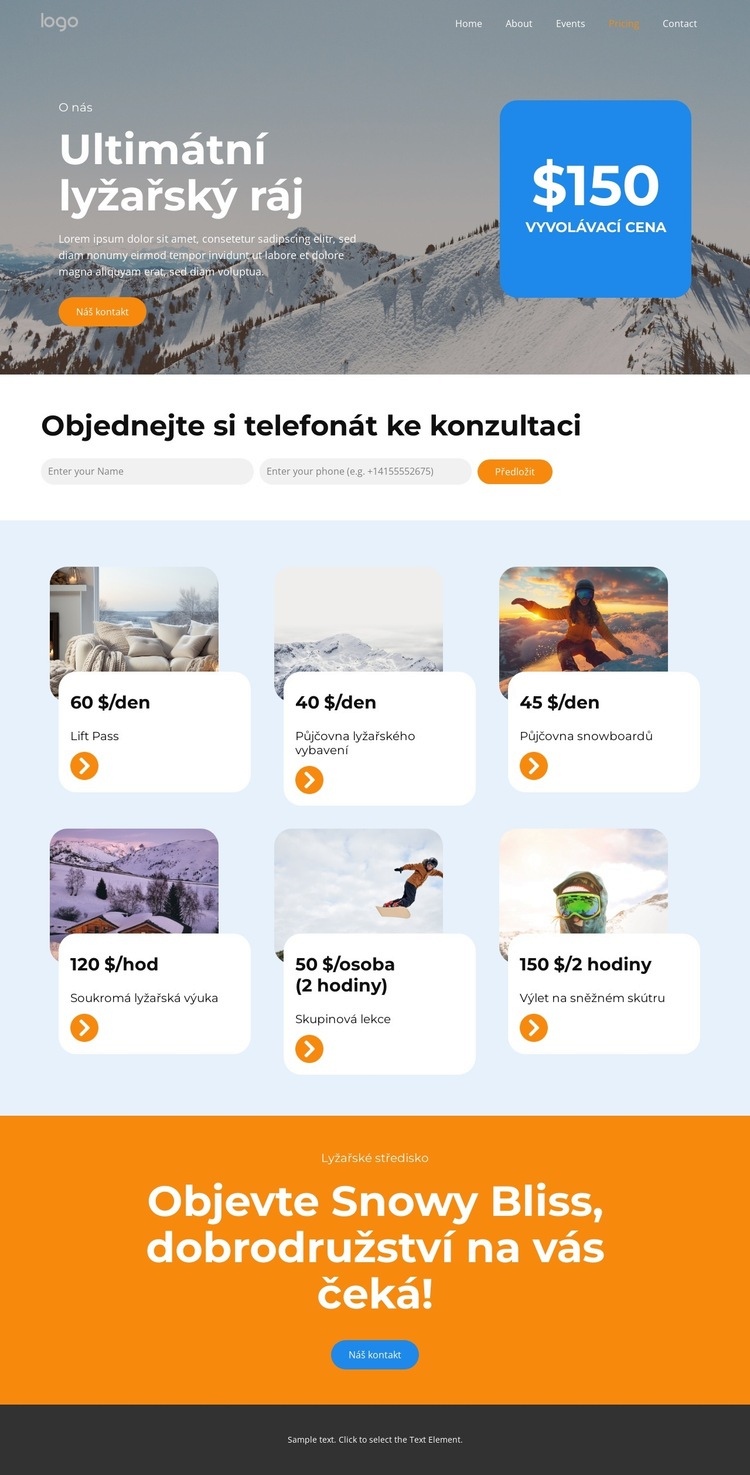750x1475 pixels.
Task: Click the arrow icon on Skupinová lekce card
Action: point(309,1048)
